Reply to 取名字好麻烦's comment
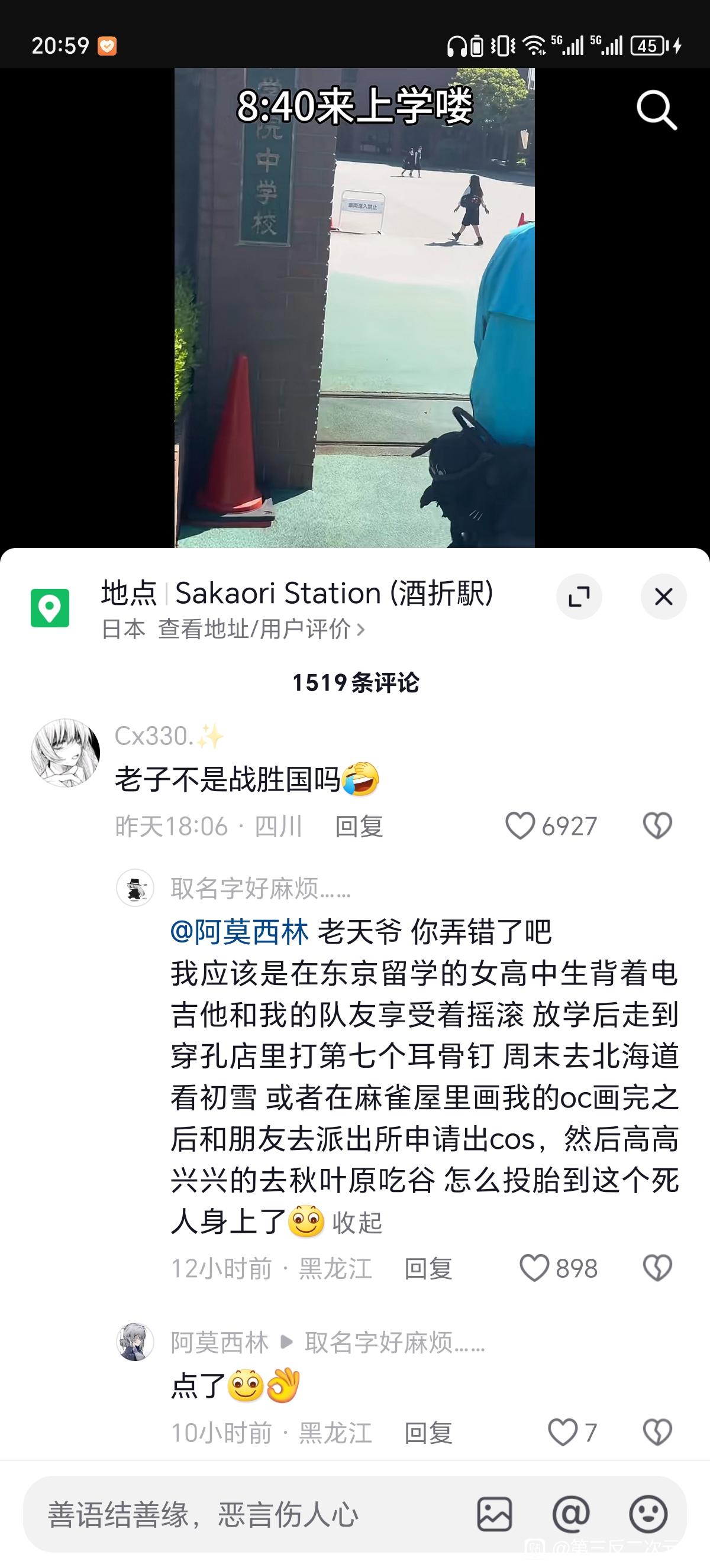710x1568 pixels. pos(429,1268)
